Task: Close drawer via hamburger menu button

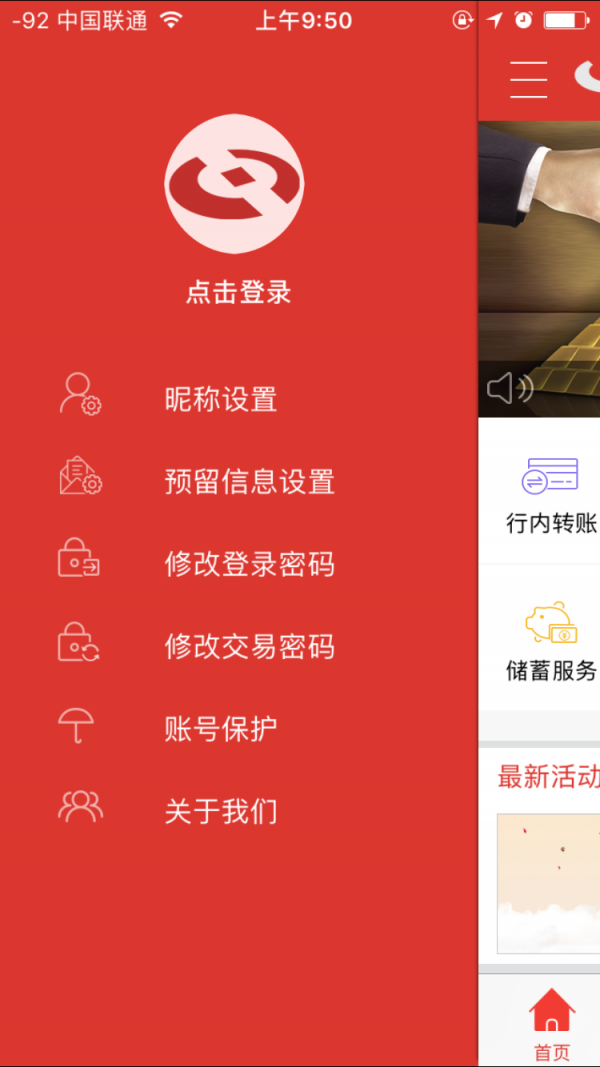Action: pos(529,79)
